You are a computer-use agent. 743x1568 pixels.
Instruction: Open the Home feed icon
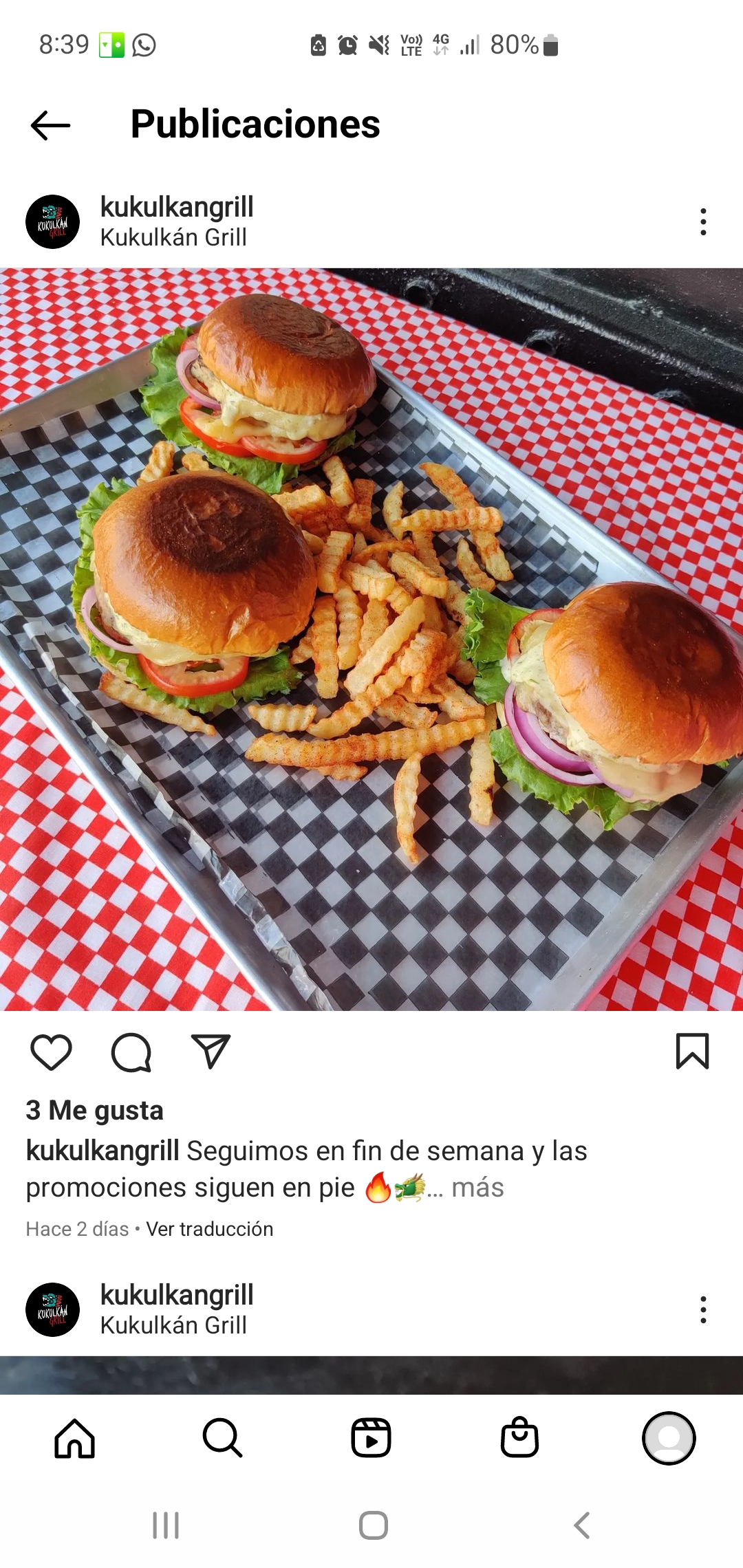click(x=74, y=1436)
